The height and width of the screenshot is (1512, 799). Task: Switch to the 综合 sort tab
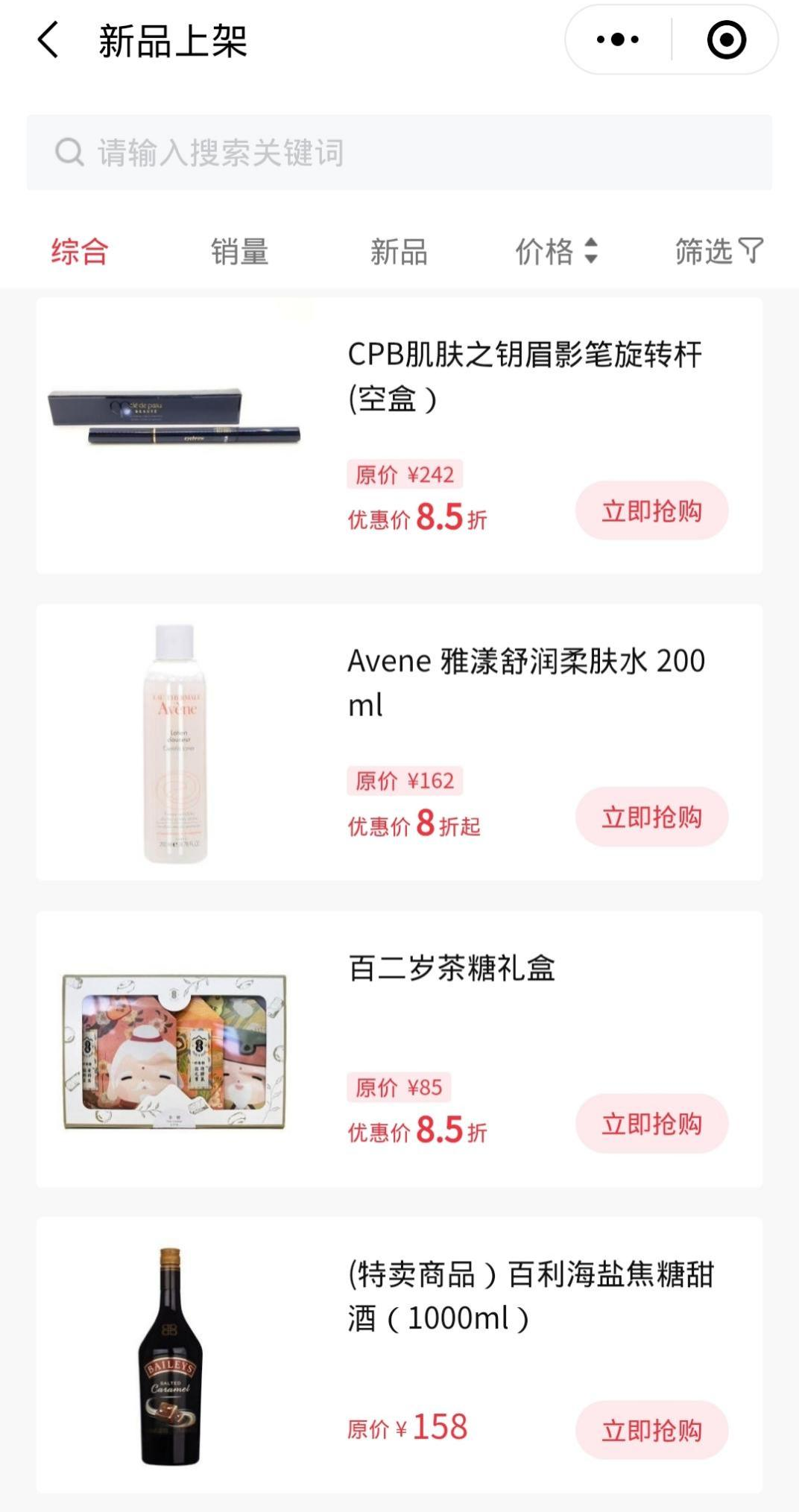tap(80, 252)
